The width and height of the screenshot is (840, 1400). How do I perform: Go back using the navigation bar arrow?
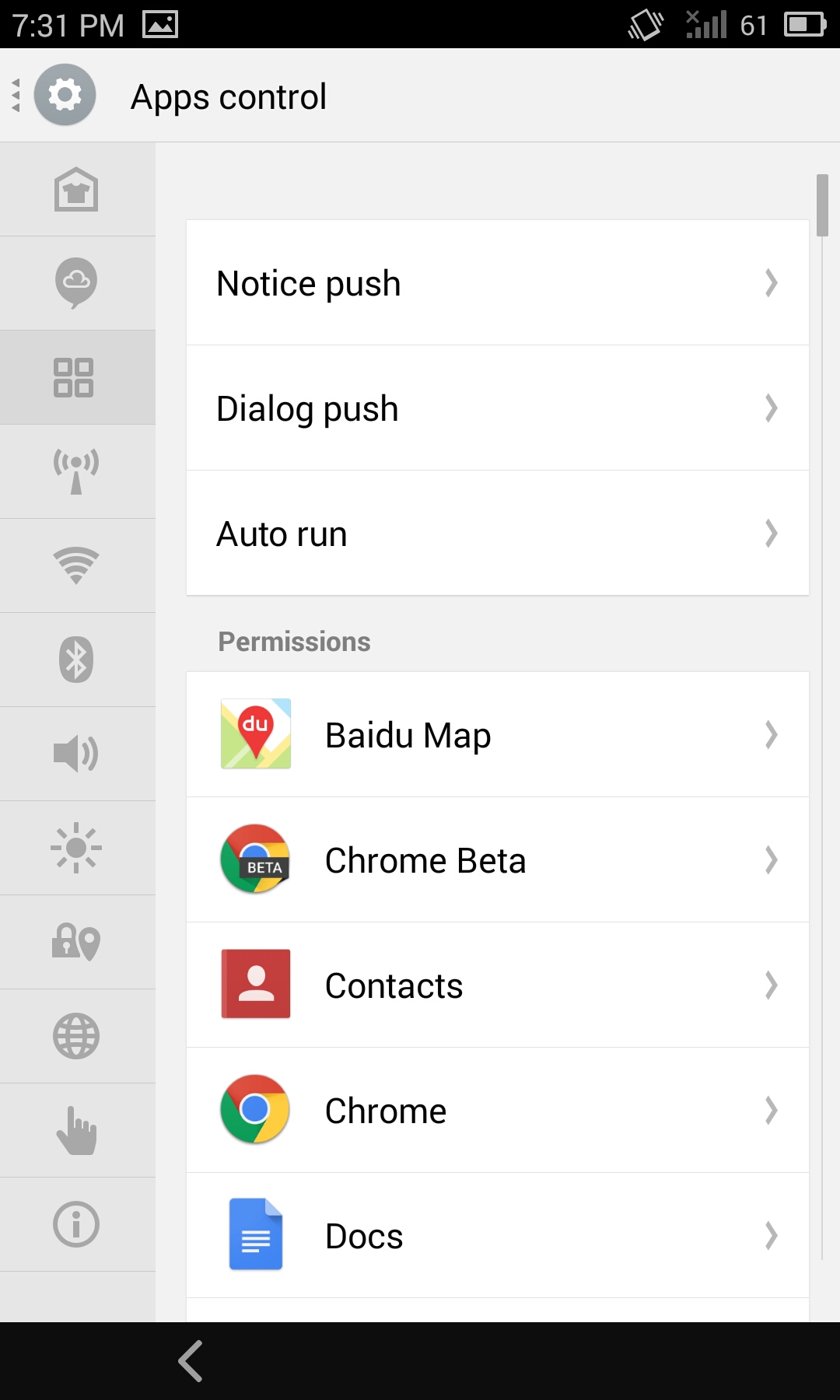coord(191,1361)
